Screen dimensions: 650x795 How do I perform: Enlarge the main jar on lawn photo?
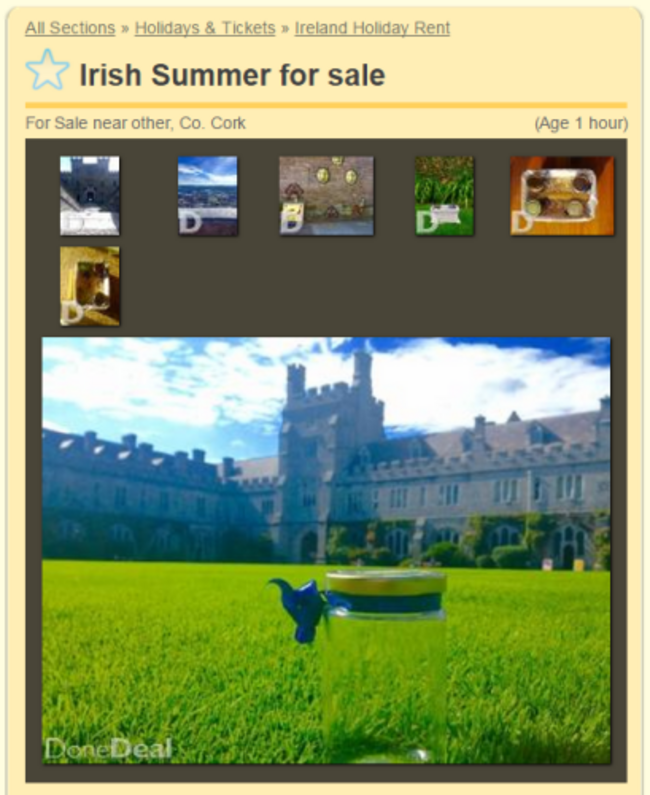[x=326, y=550]
